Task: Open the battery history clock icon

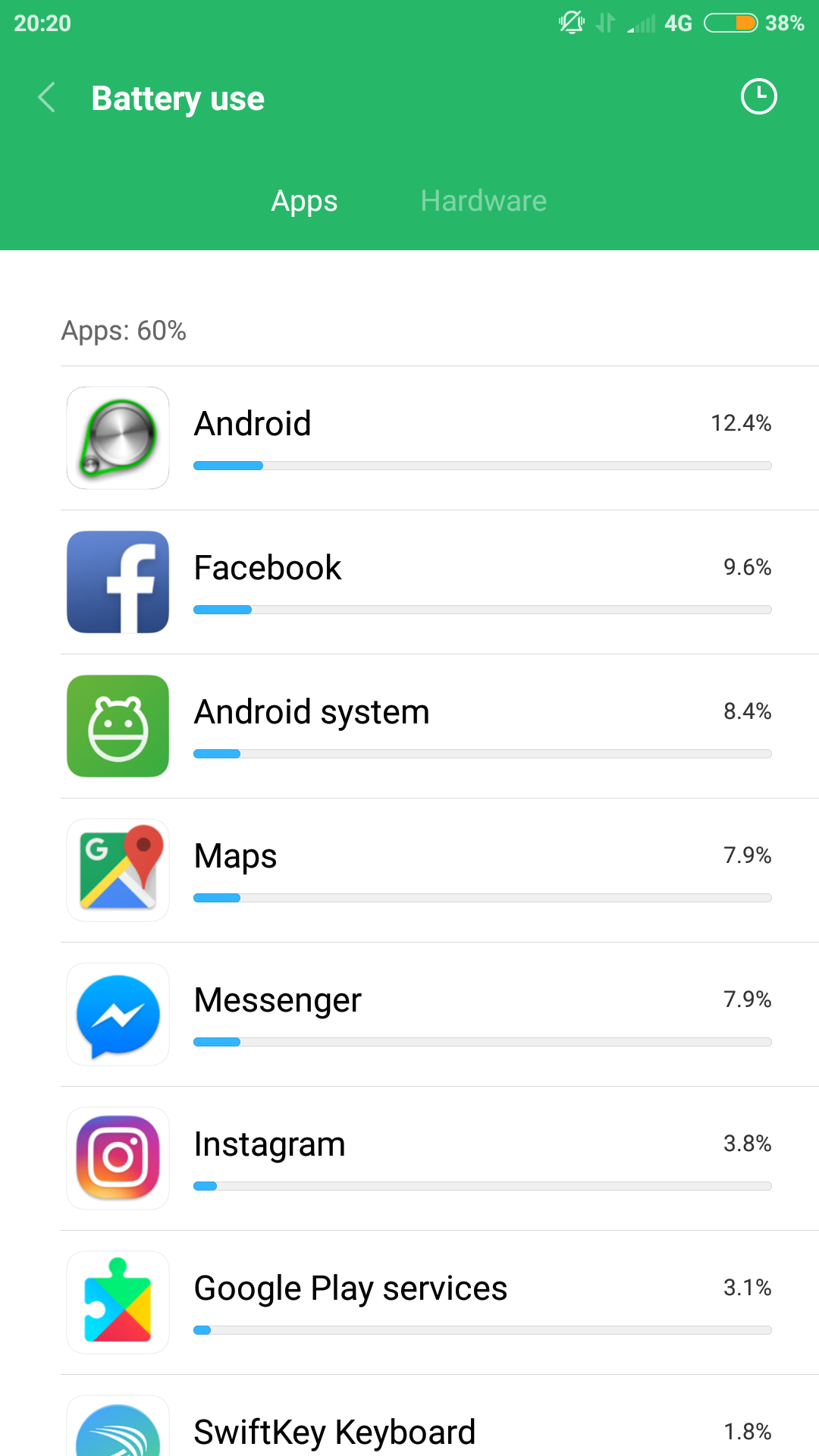Action: [x=758, y=97]
